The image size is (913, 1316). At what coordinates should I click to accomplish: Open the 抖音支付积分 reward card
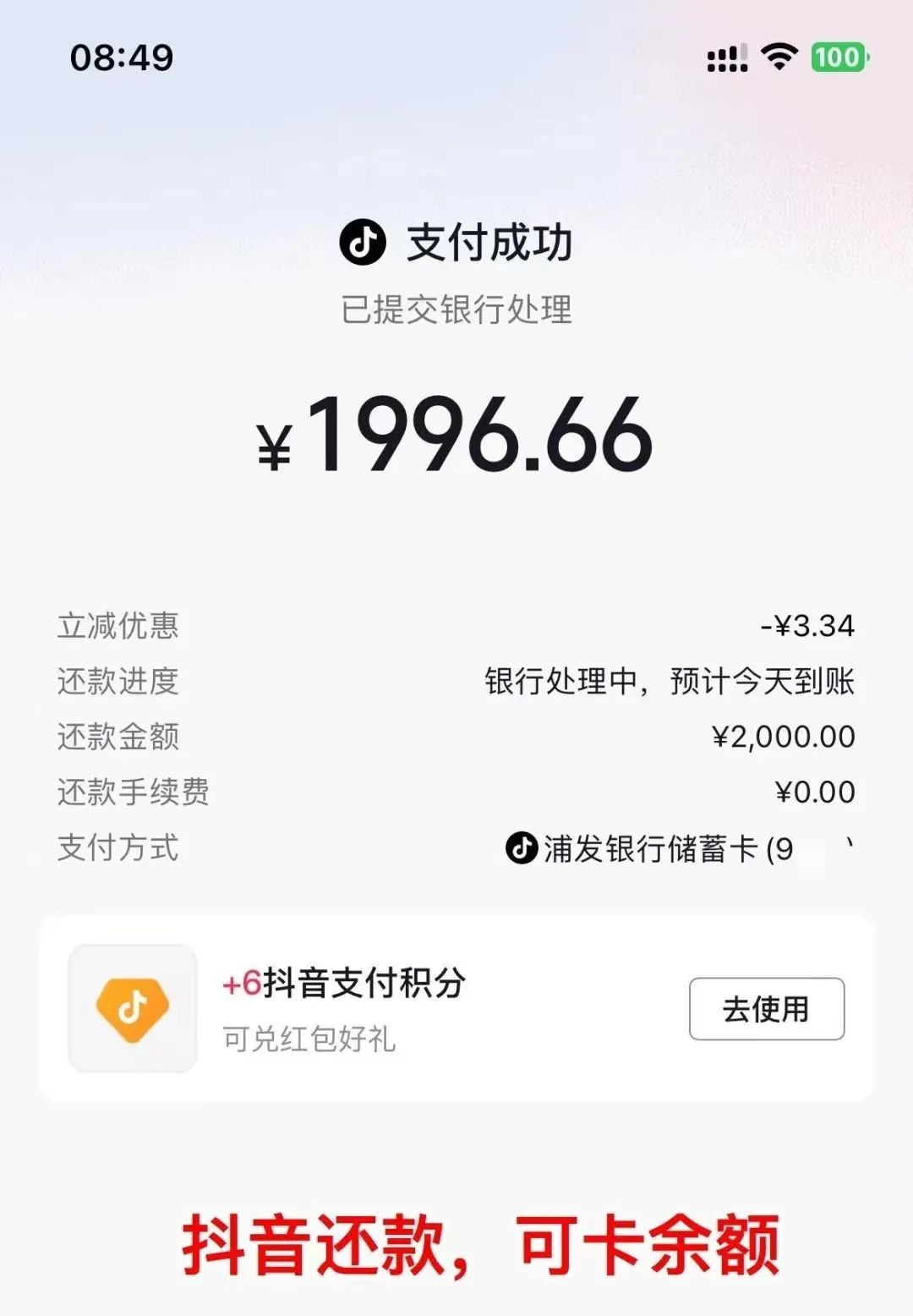click(x=364, y=1008)
